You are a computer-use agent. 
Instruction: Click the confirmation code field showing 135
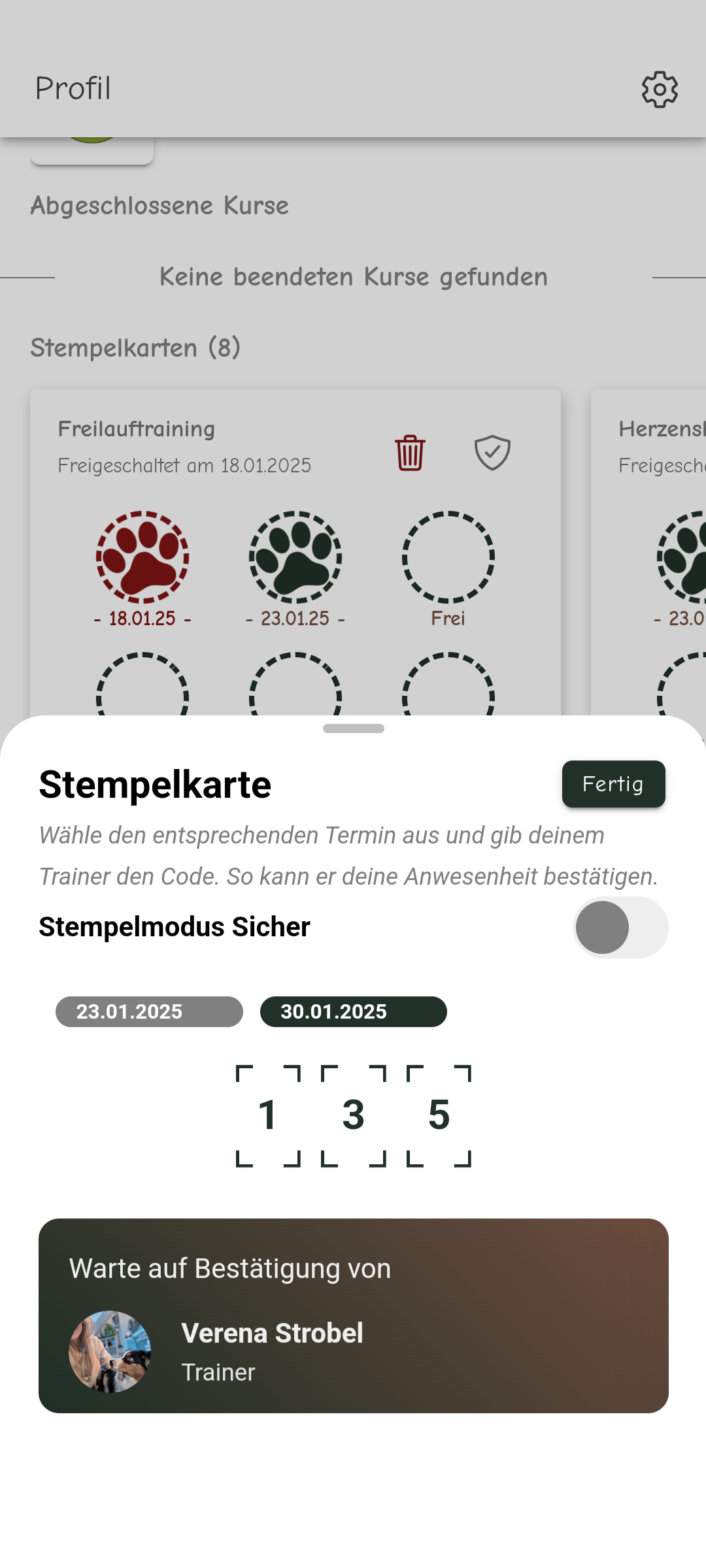[353, 1114]
